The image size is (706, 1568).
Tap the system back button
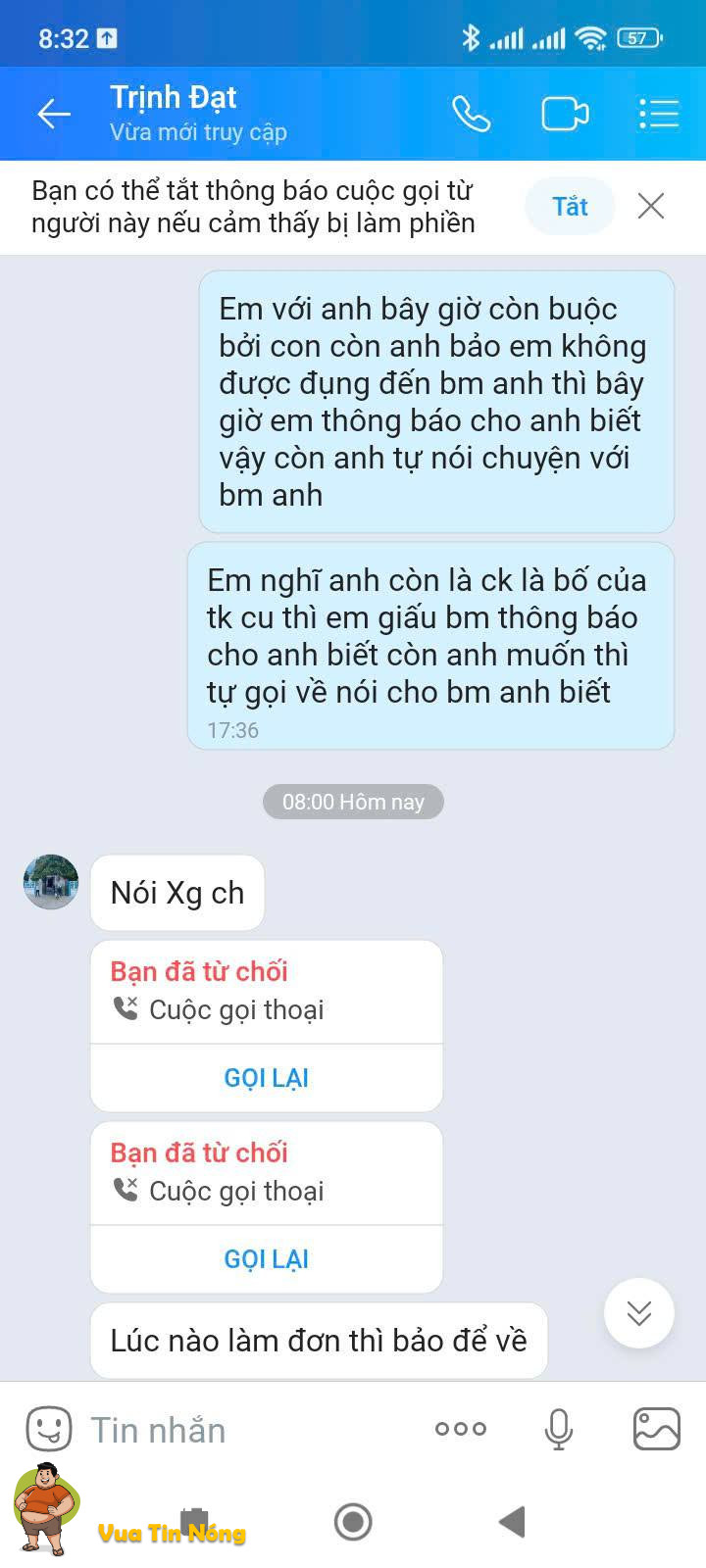pyautogui.click(x=512, y=1522)
